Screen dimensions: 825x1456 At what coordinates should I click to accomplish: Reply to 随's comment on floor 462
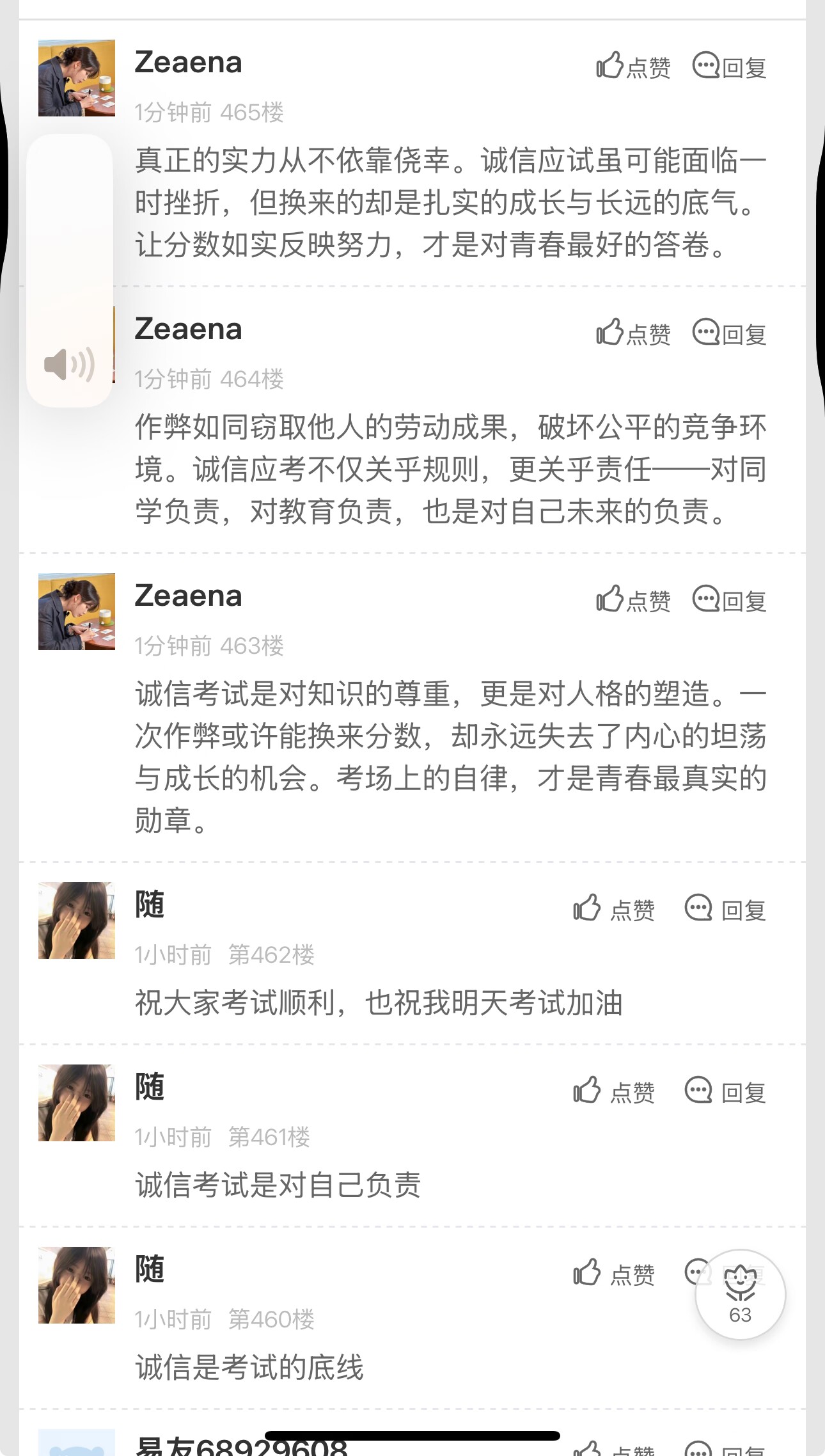pos(725,908)
